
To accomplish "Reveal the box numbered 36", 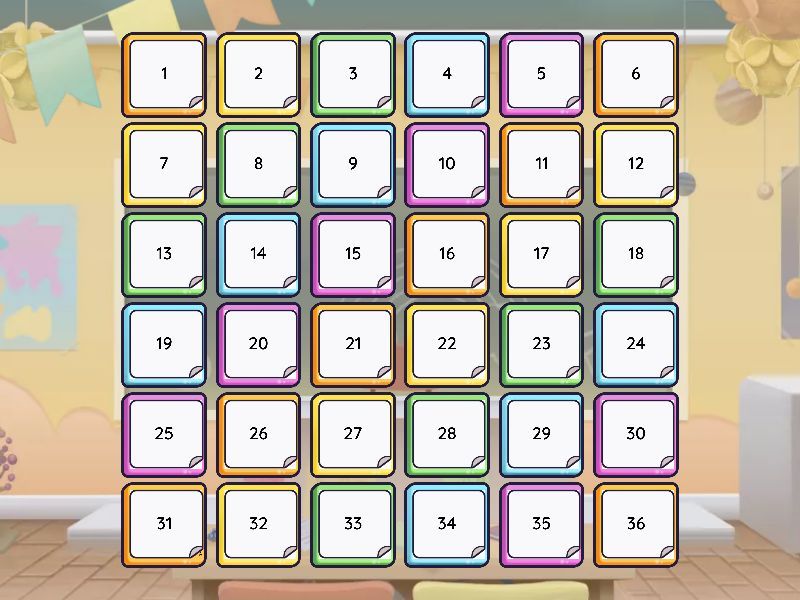I will [636, 524].
